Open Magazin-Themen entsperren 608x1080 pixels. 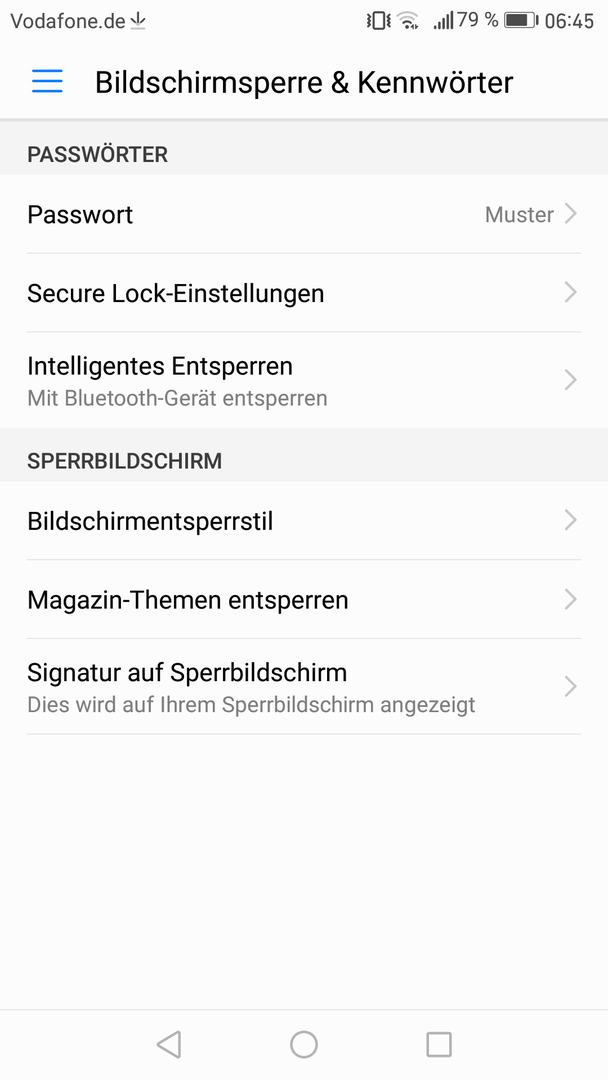pyautogui.click(x=304, y=599)
